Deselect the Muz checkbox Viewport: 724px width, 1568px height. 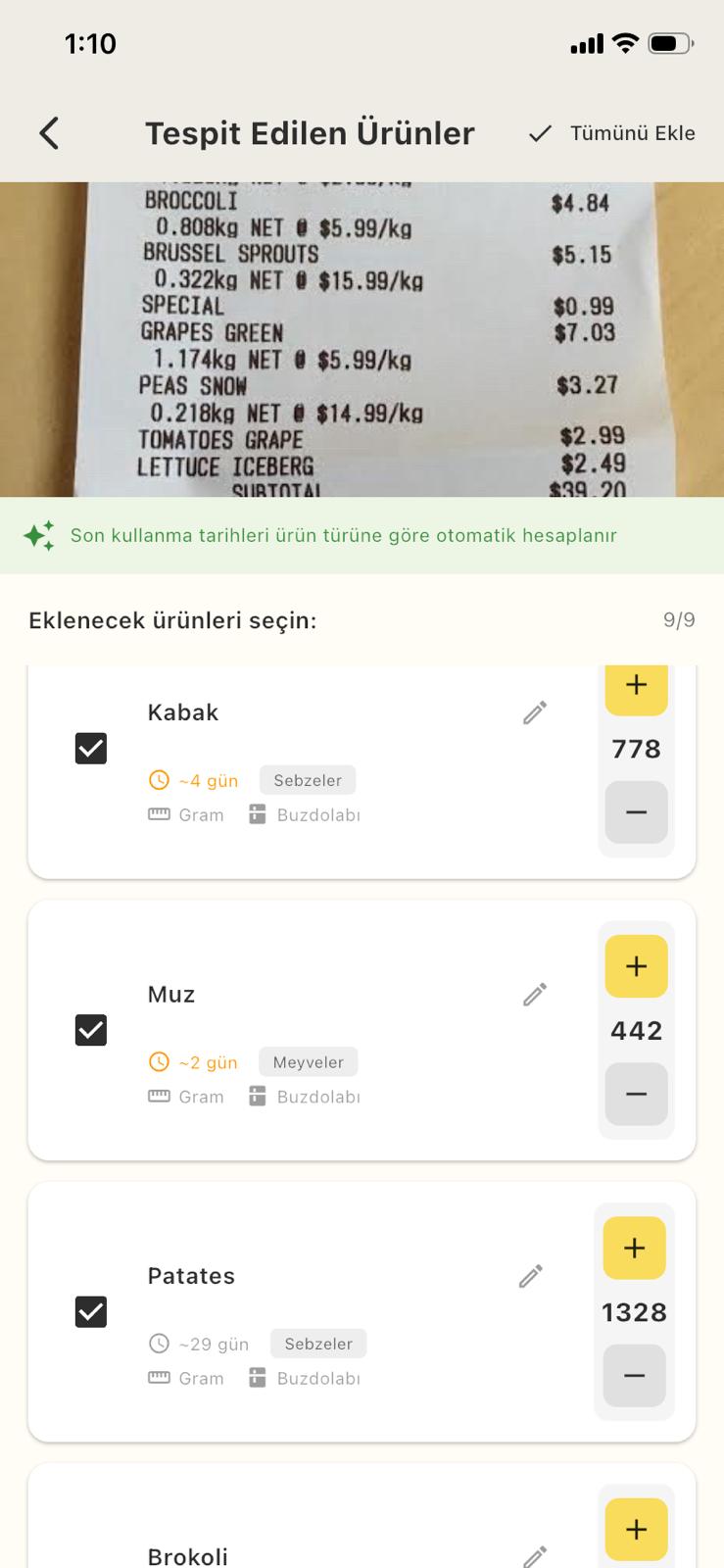click(x=91, y=1030)
